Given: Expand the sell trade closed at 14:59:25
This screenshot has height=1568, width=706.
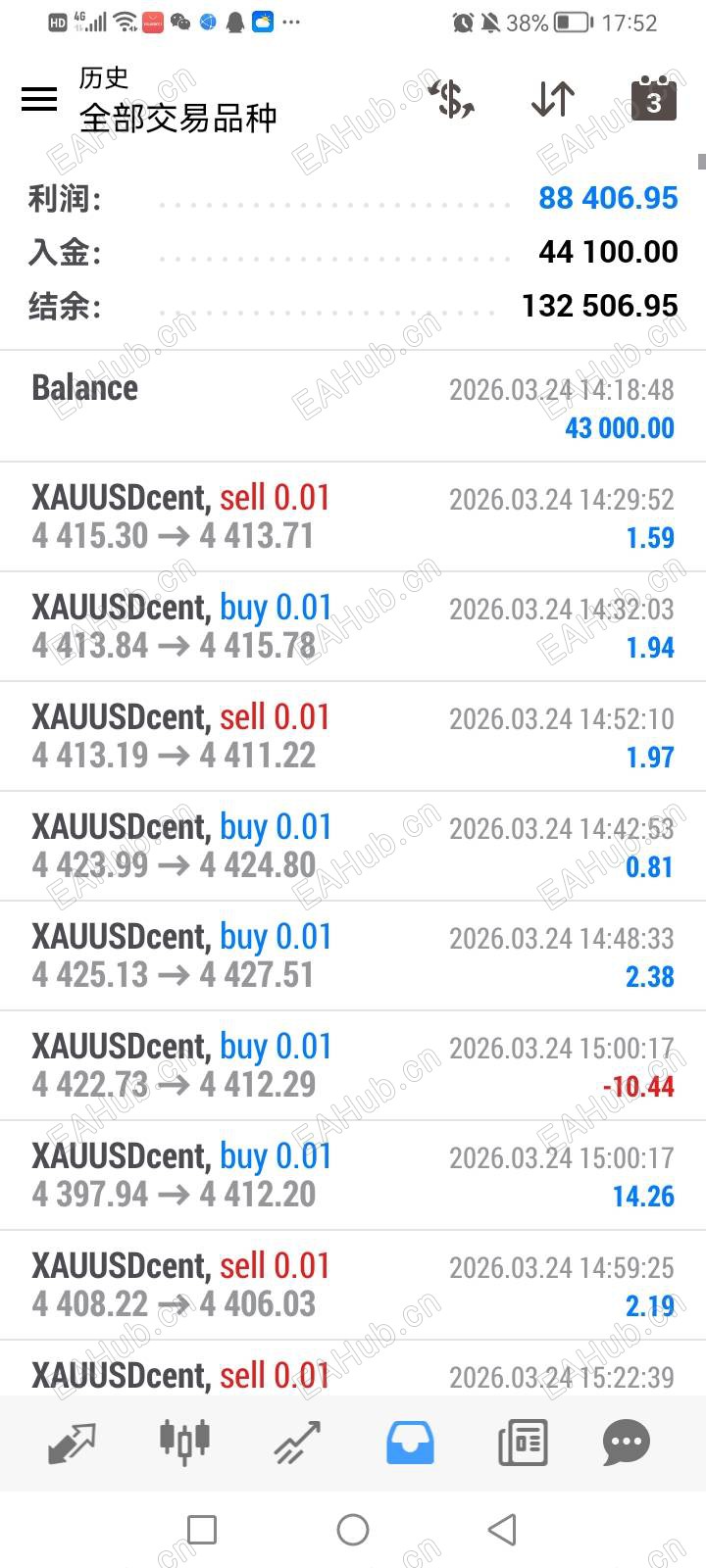Looking at the screenshot, I should click(353, 1286).
